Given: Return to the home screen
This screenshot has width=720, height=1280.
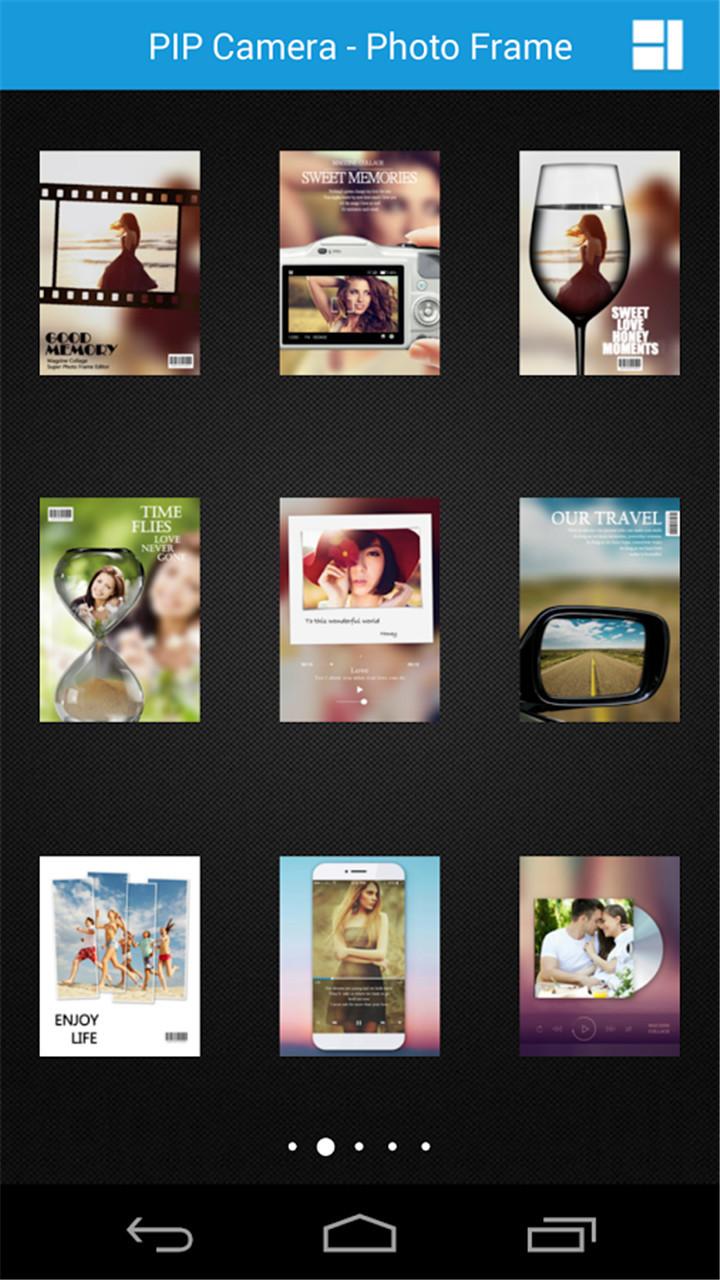Looking at the screenshot, I should tap(360, 1233).
